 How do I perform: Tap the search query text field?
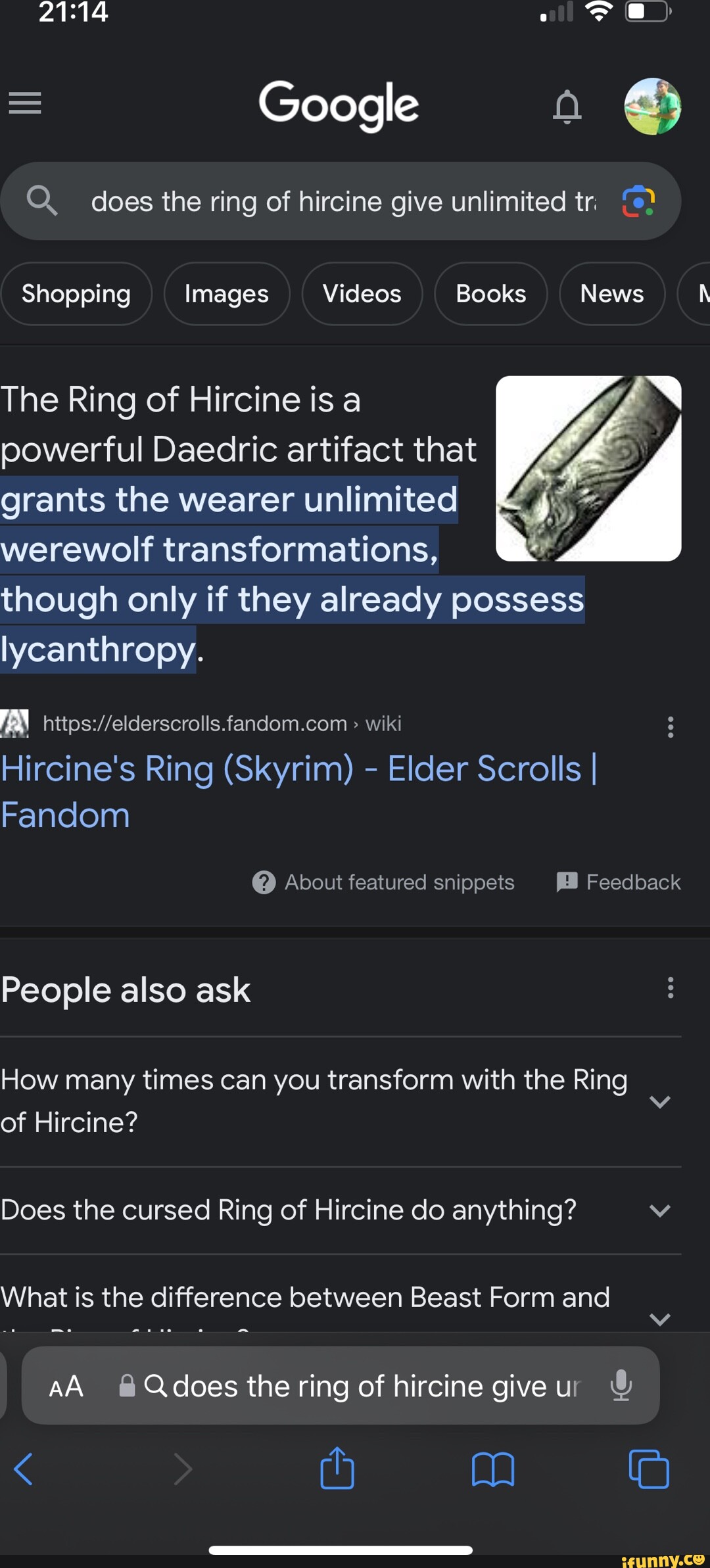coord(329,201)
